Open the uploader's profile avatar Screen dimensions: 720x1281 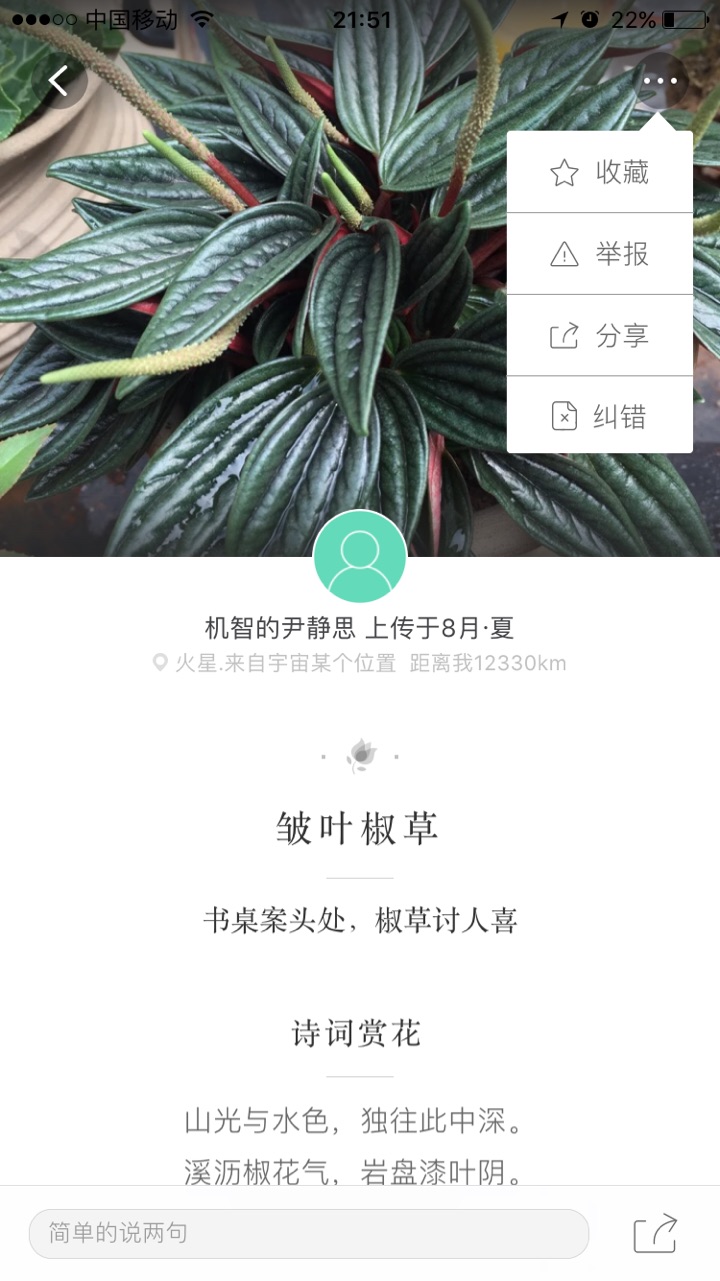click(360, 557)
